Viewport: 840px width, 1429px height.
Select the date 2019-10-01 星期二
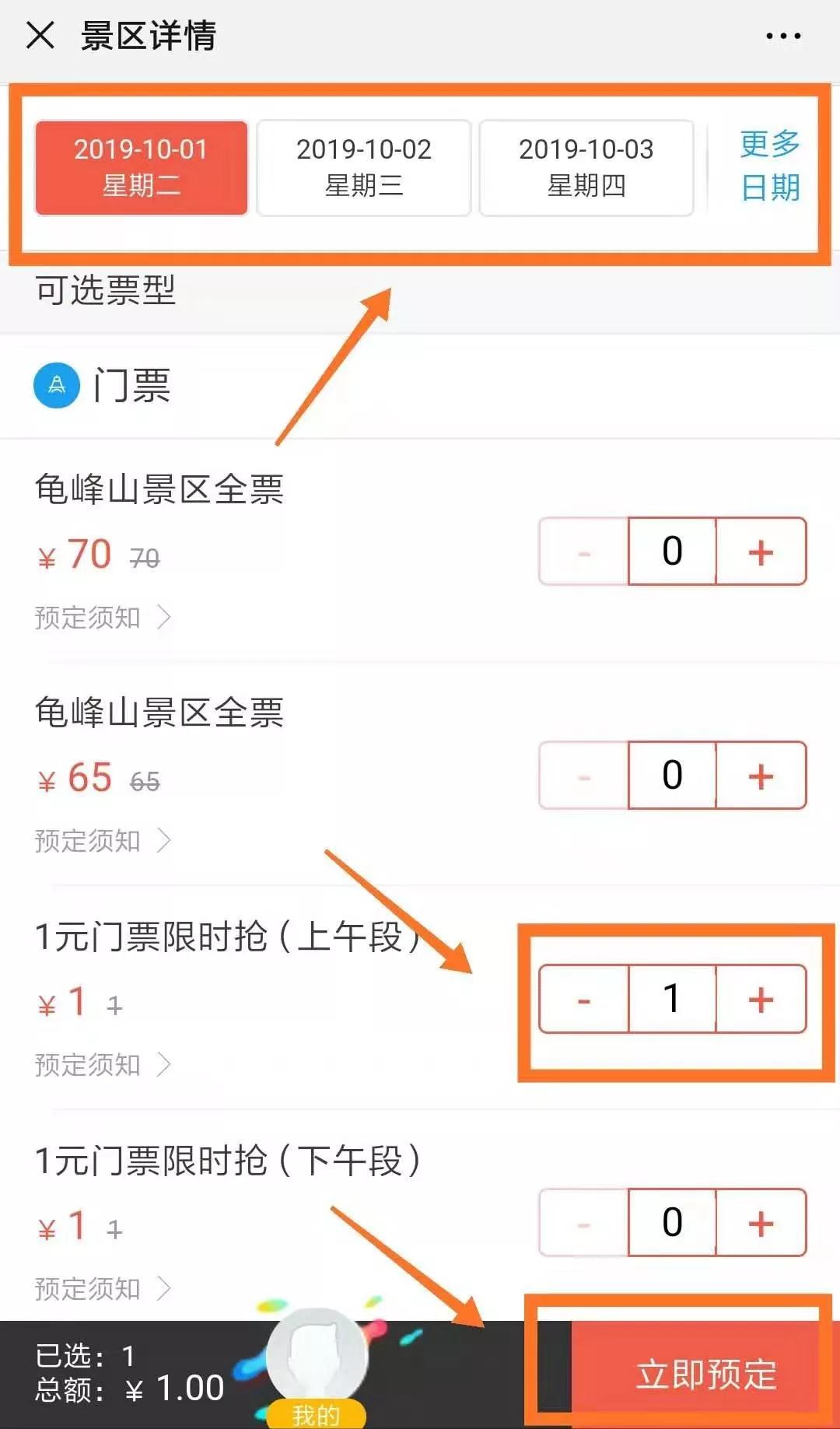(x=142, y=167)
